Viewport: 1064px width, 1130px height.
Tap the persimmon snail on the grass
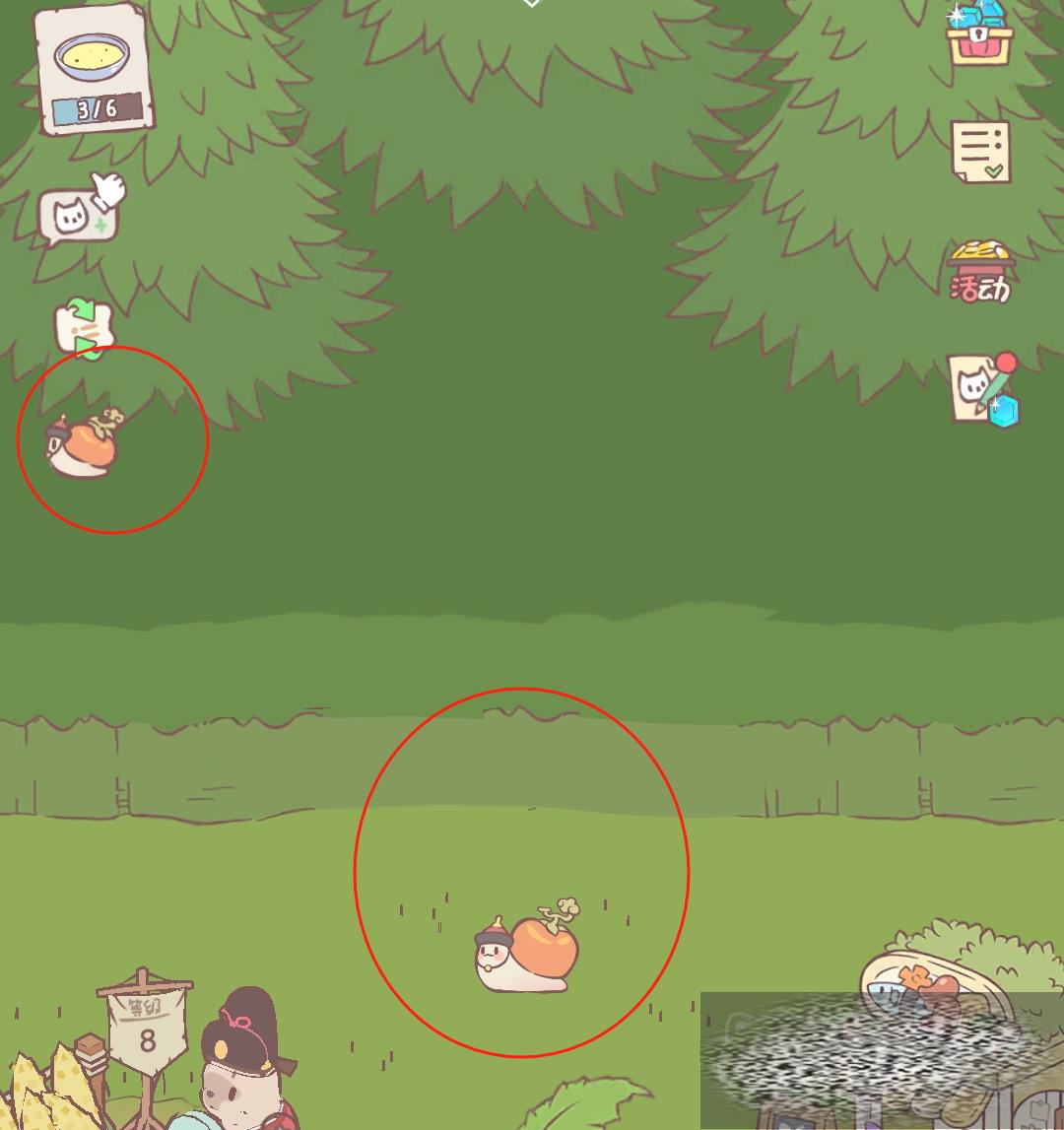[527, 948]
